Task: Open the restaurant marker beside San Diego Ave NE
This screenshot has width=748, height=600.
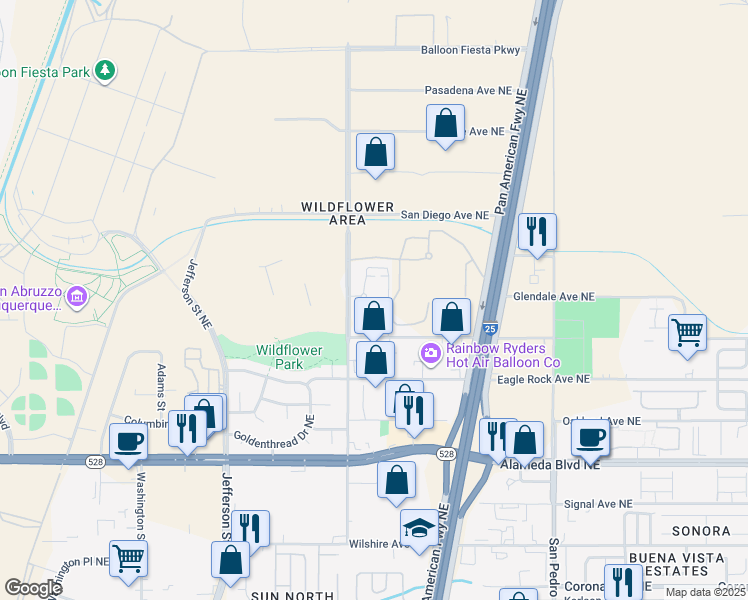Action: coord(538,233)
